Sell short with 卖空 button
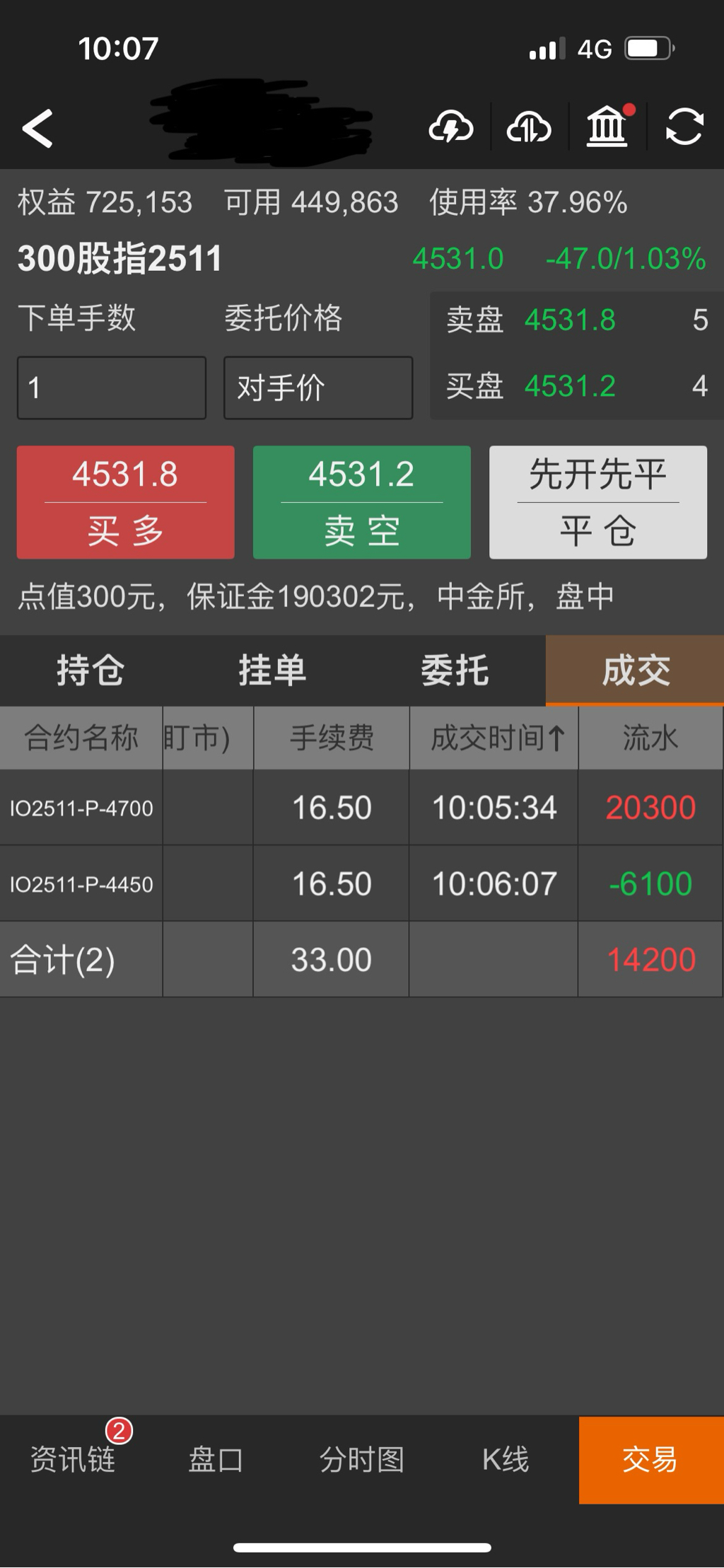This screenshot has height=1568, width=724. point(362,502)
